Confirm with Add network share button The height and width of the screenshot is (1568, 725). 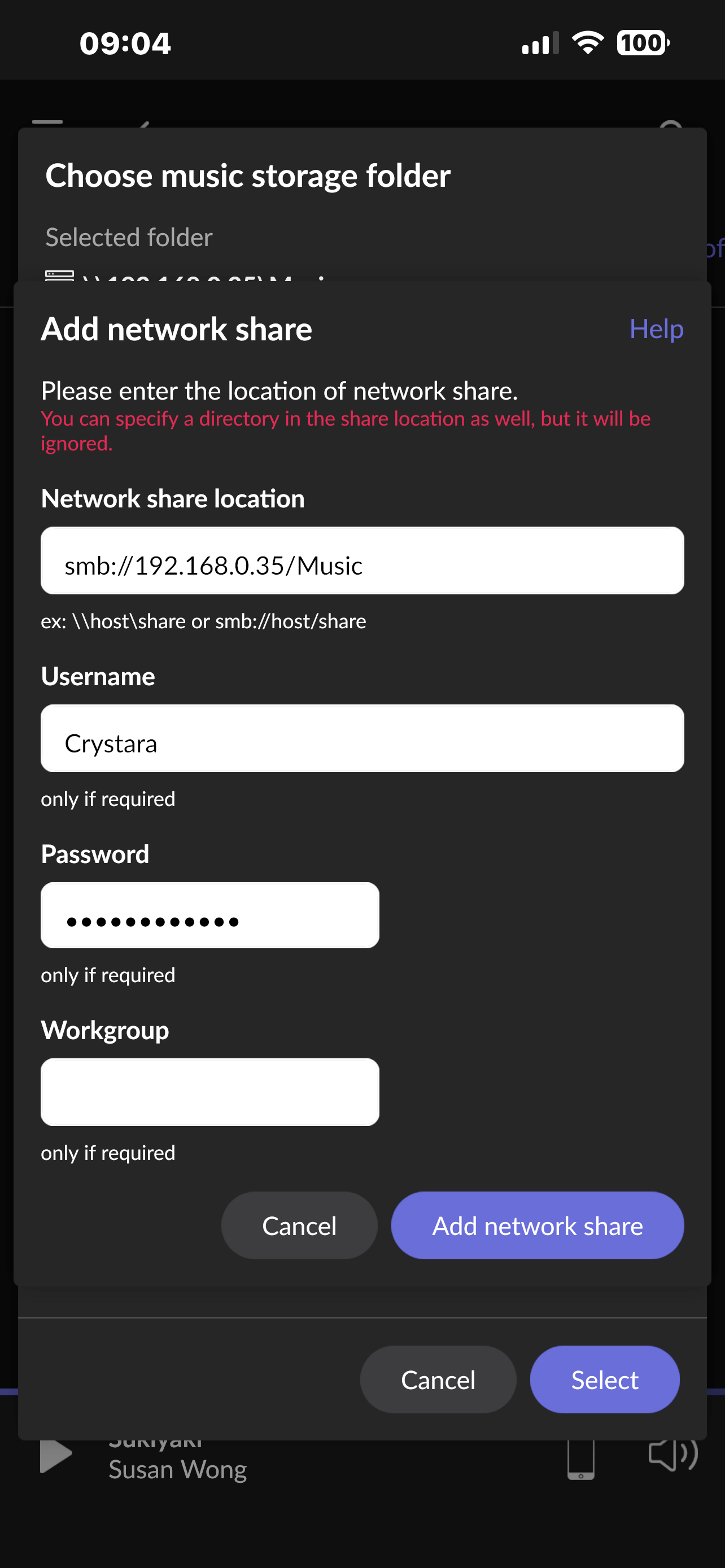(538, 1226)
